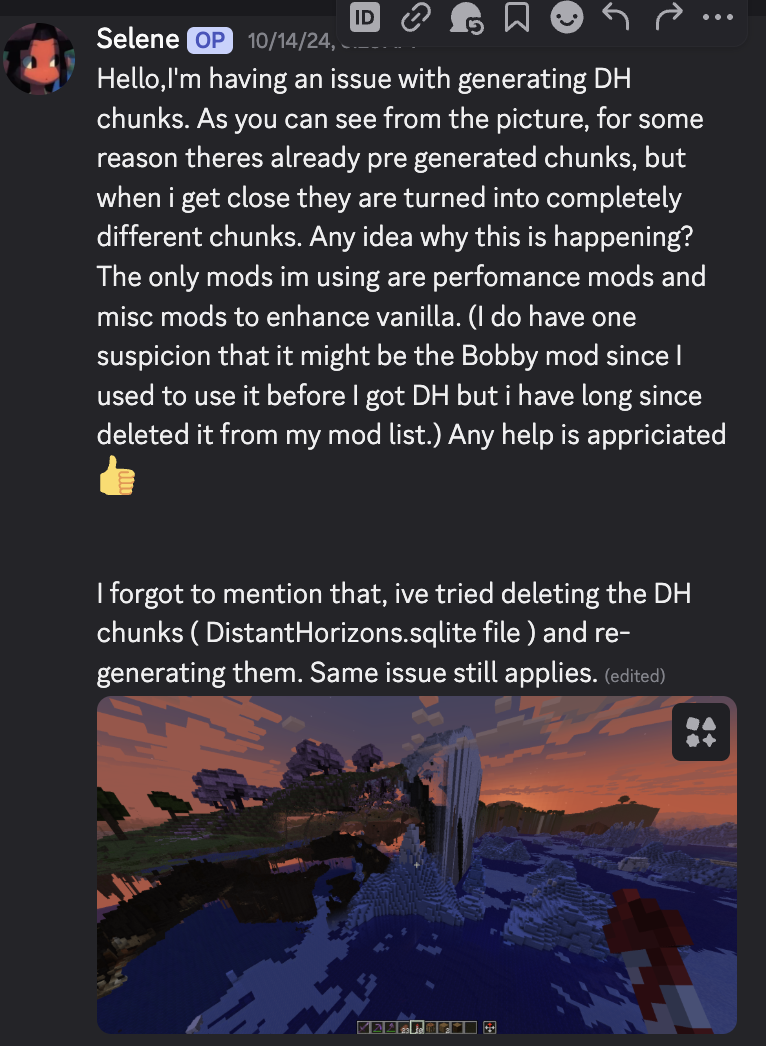The height and width of the screenshot is (1046, 766).
Task: Open Selene's profile avatar
Action: pyautogui.click(x=41, y=57)
